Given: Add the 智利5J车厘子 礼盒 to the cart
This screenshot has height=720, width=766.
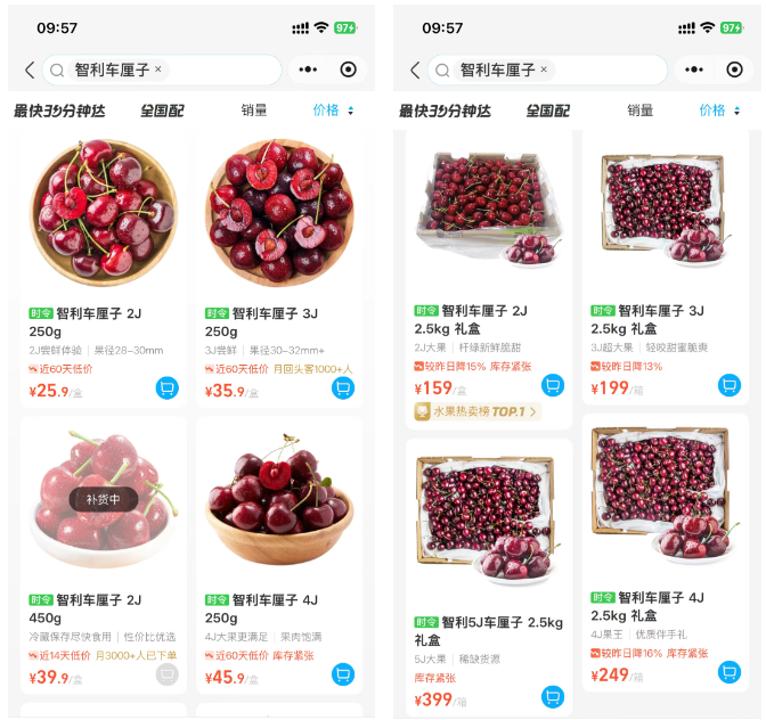Looking at the screenshot, I should [x=552, y=696].
